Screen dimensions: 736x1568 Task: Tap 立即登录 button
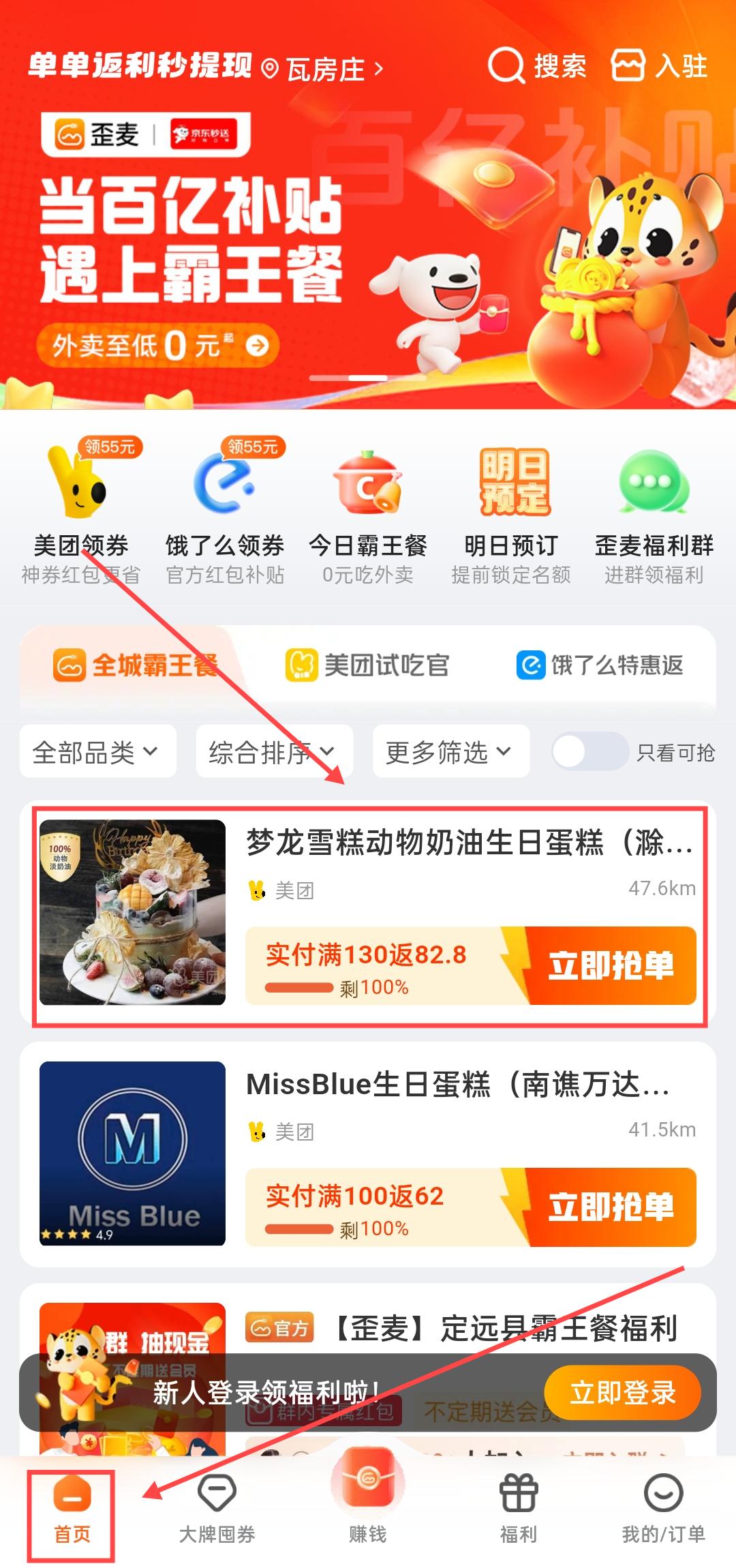[623, 1392]
